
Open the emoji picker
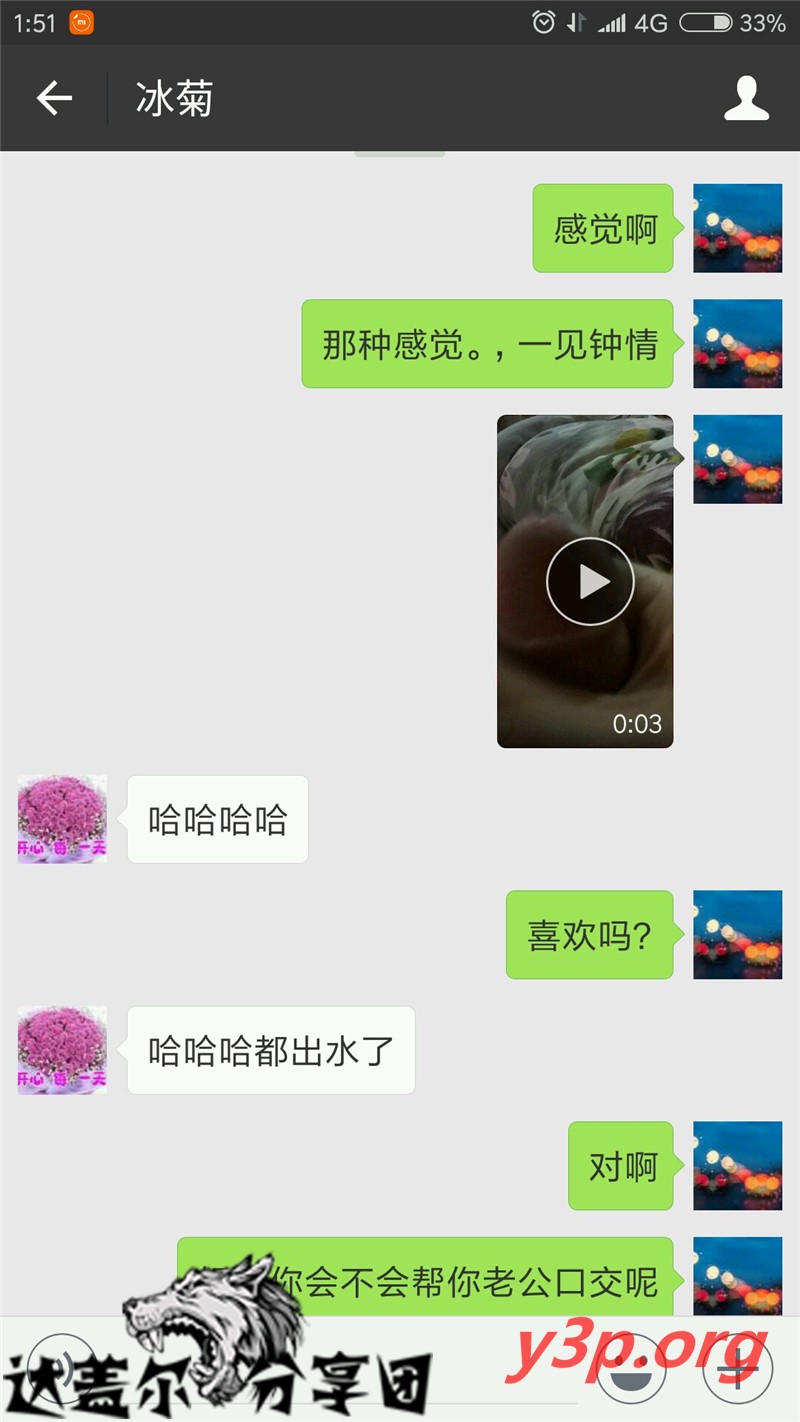[631, 1367]
